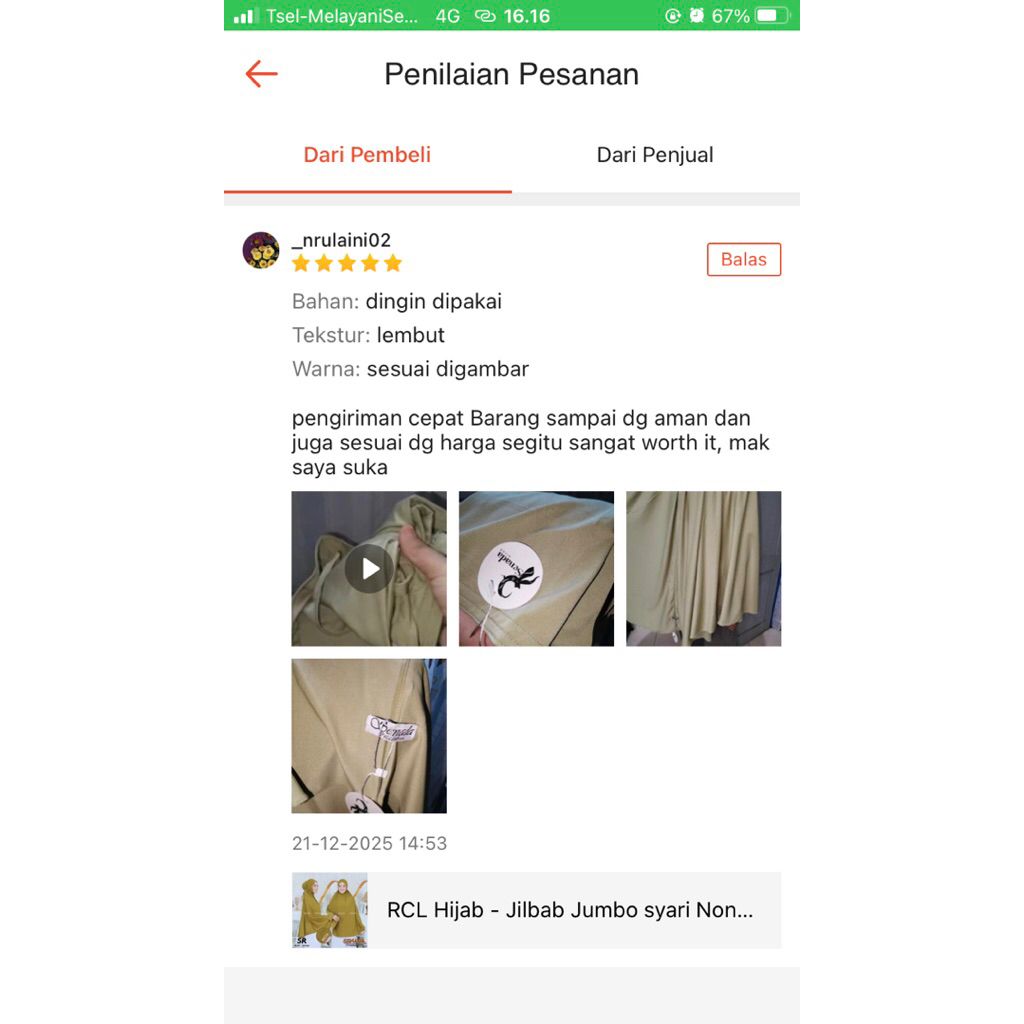
Task: Open RCL Hijab Jilbab Jumbo product
Action: click(x=536, y=910)
